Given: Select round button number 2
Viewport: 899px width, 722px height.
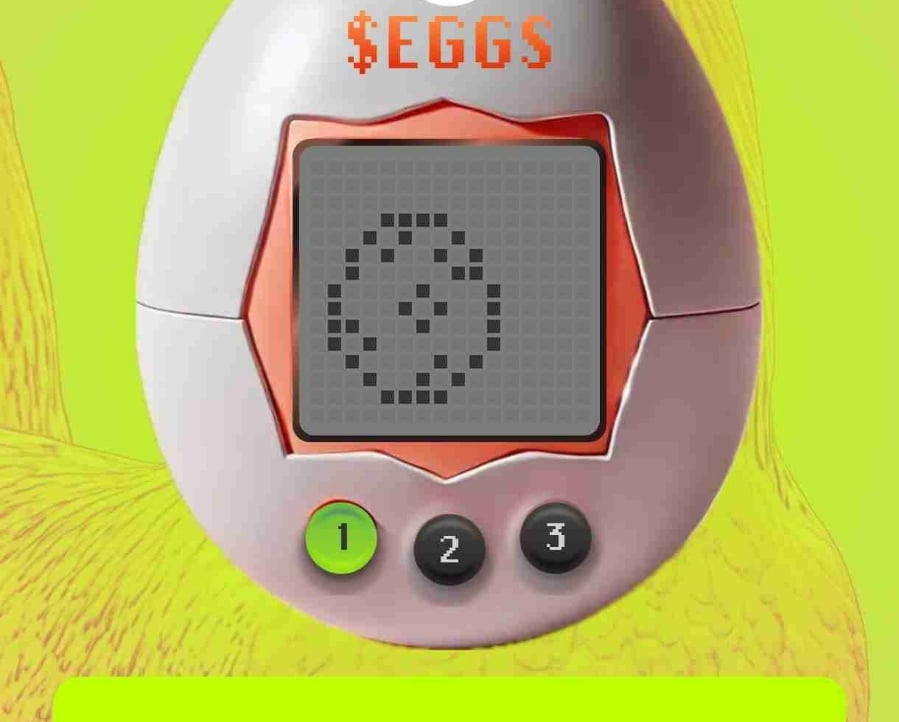Looking at the screenshot, I should point(449,548).
